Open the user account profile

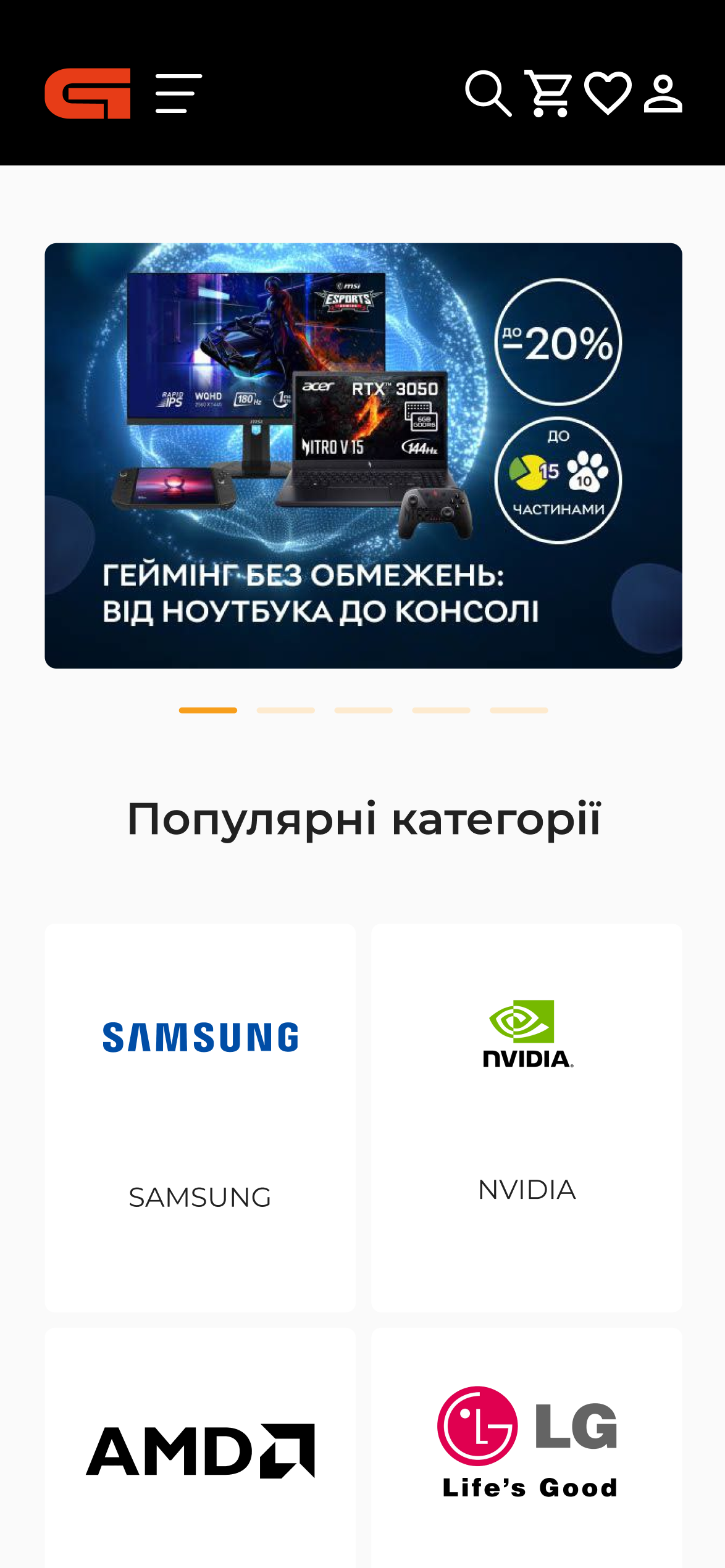pyautogui.click(x=663, y=93)
